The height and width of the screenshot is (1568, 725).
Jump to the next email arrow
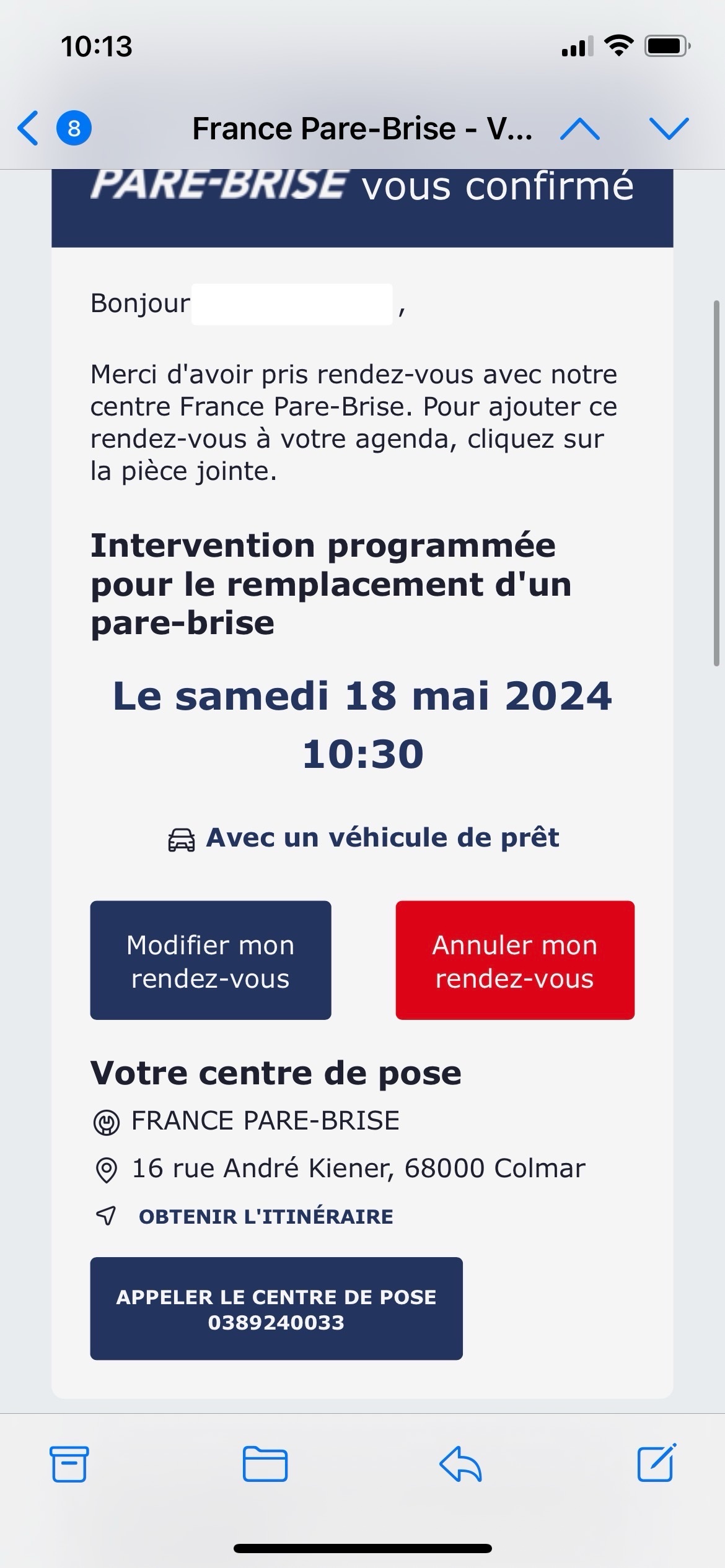(669, 129)
